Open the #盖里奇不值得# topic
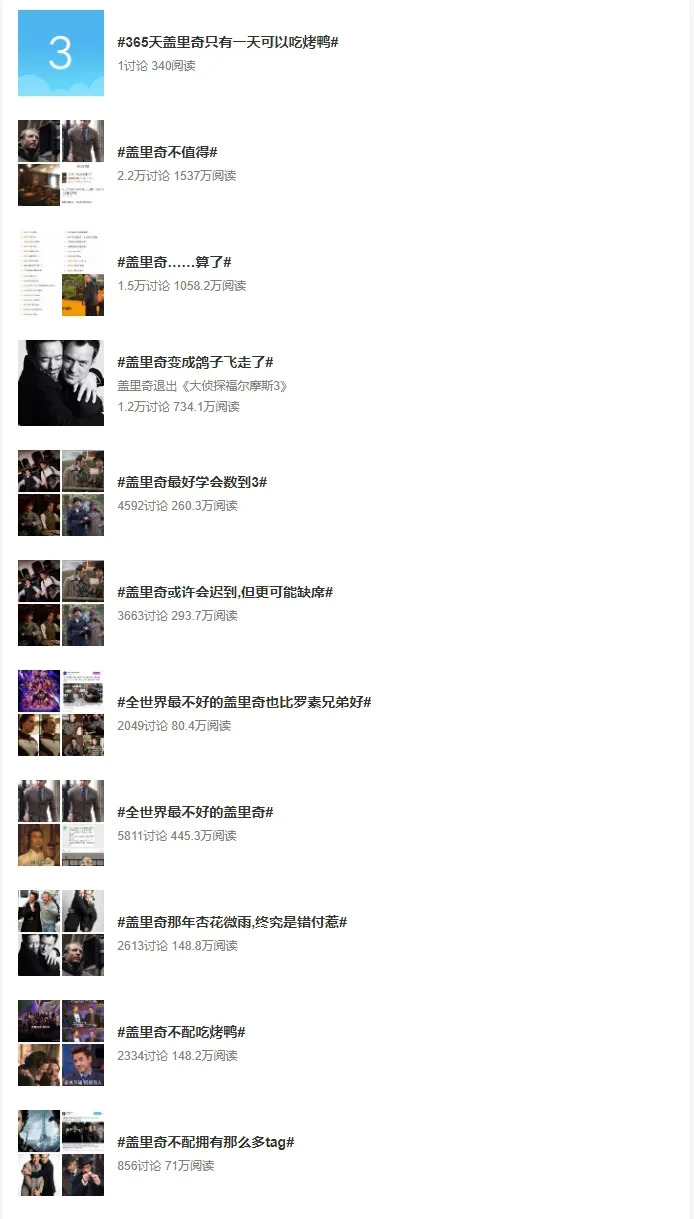This screenshot has width=694, height=1219. (167, 152)
